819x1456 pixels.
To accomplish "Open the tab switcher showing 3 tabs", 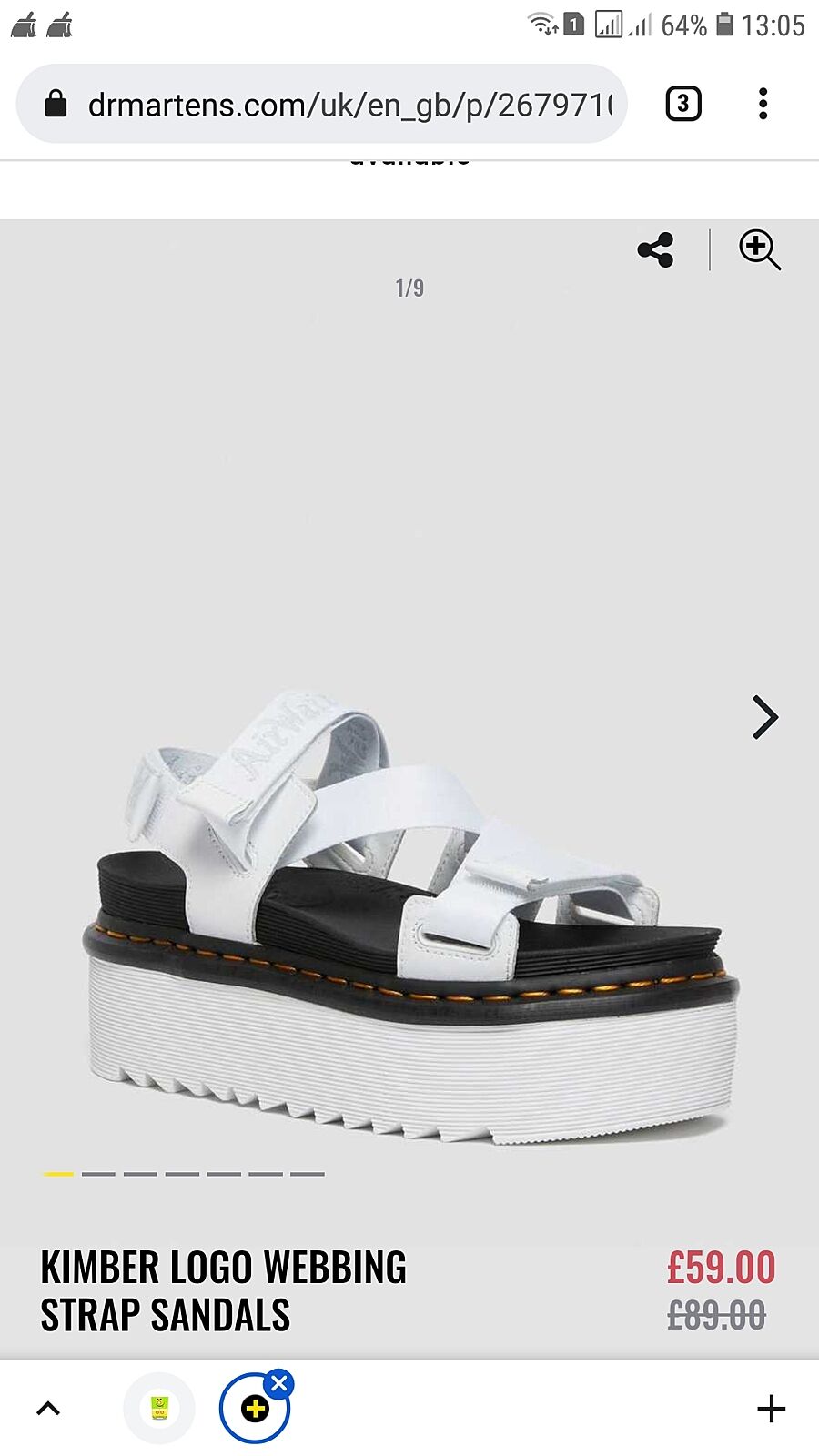I will [x=683, y=104].
